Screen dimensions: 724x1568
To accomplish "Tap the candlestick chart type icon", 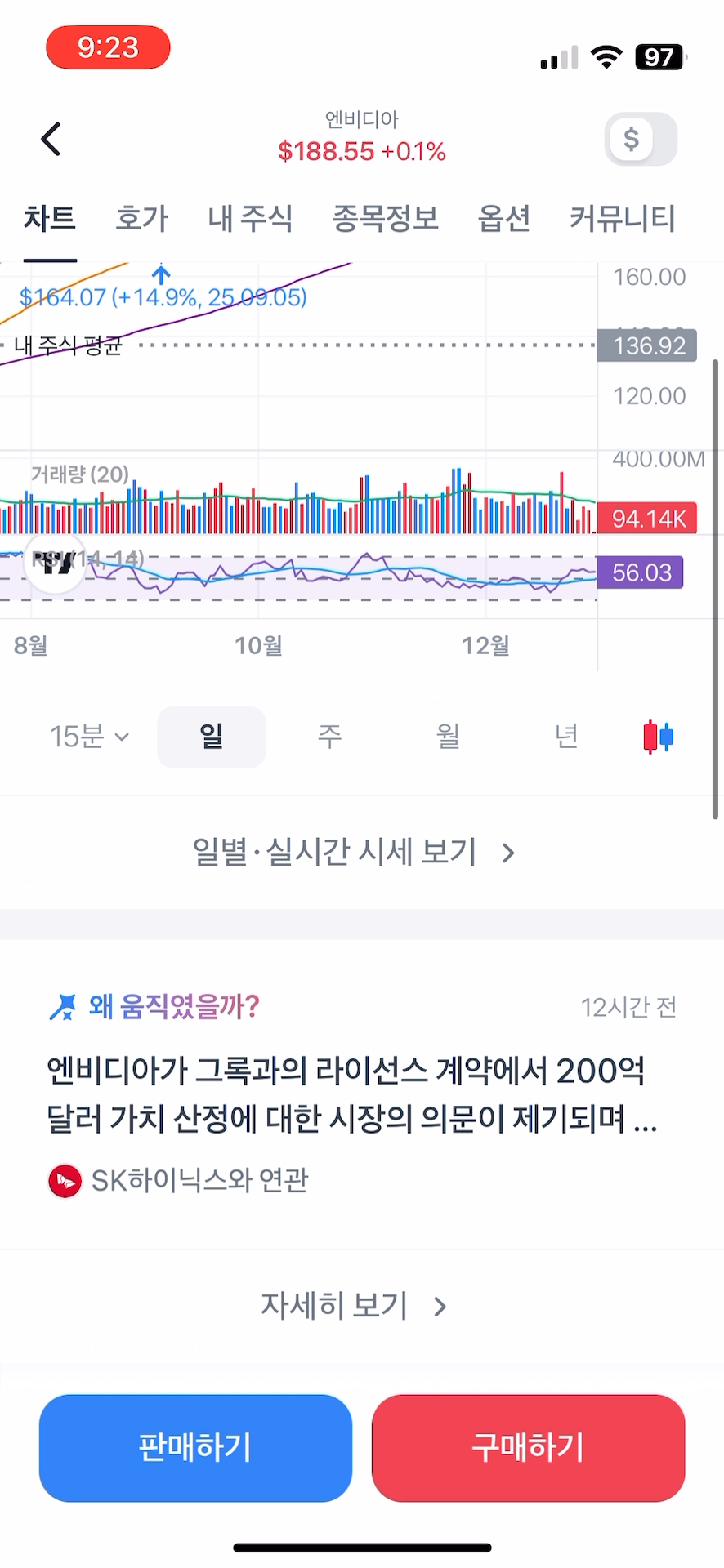I will 658,737.
